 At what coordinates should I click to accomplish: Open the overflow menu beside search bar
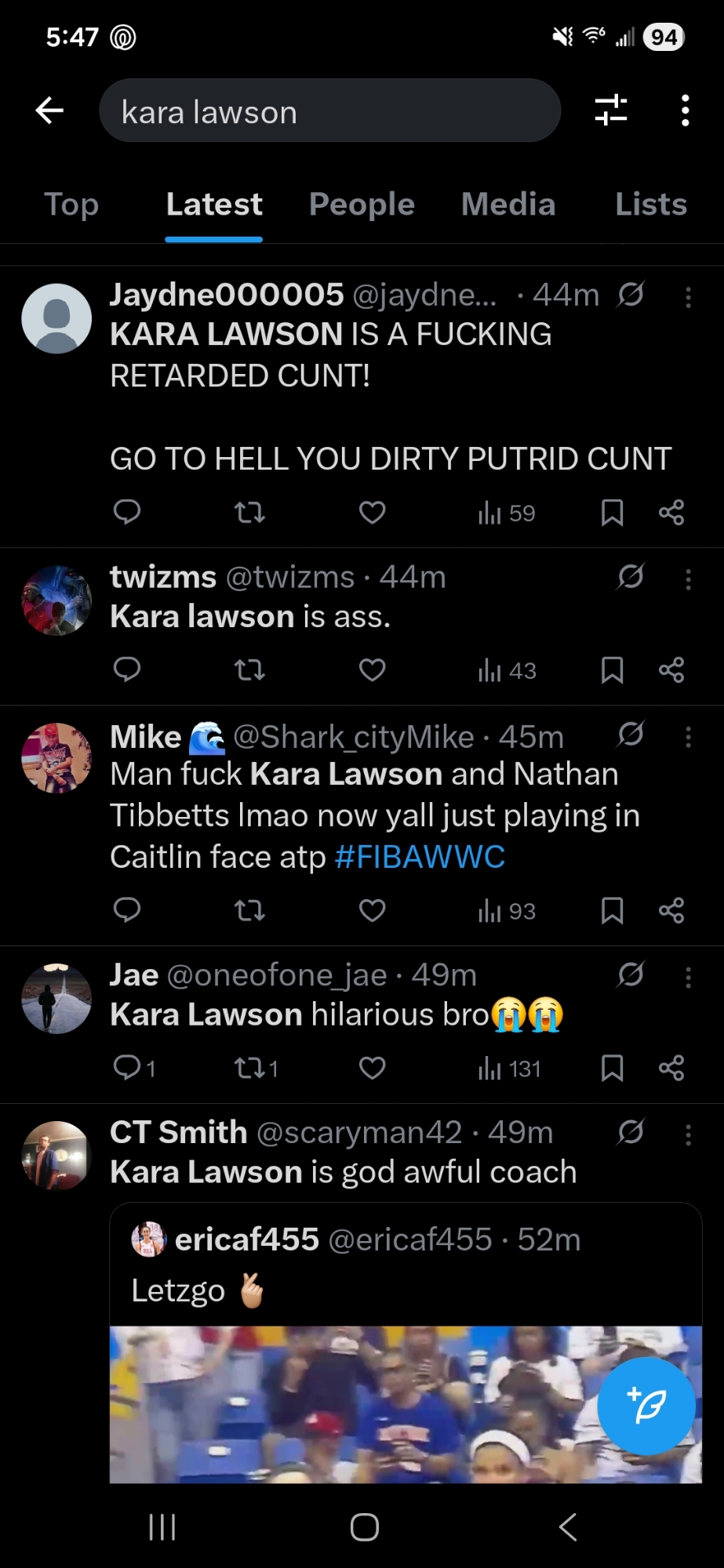[x=685, y=111]
